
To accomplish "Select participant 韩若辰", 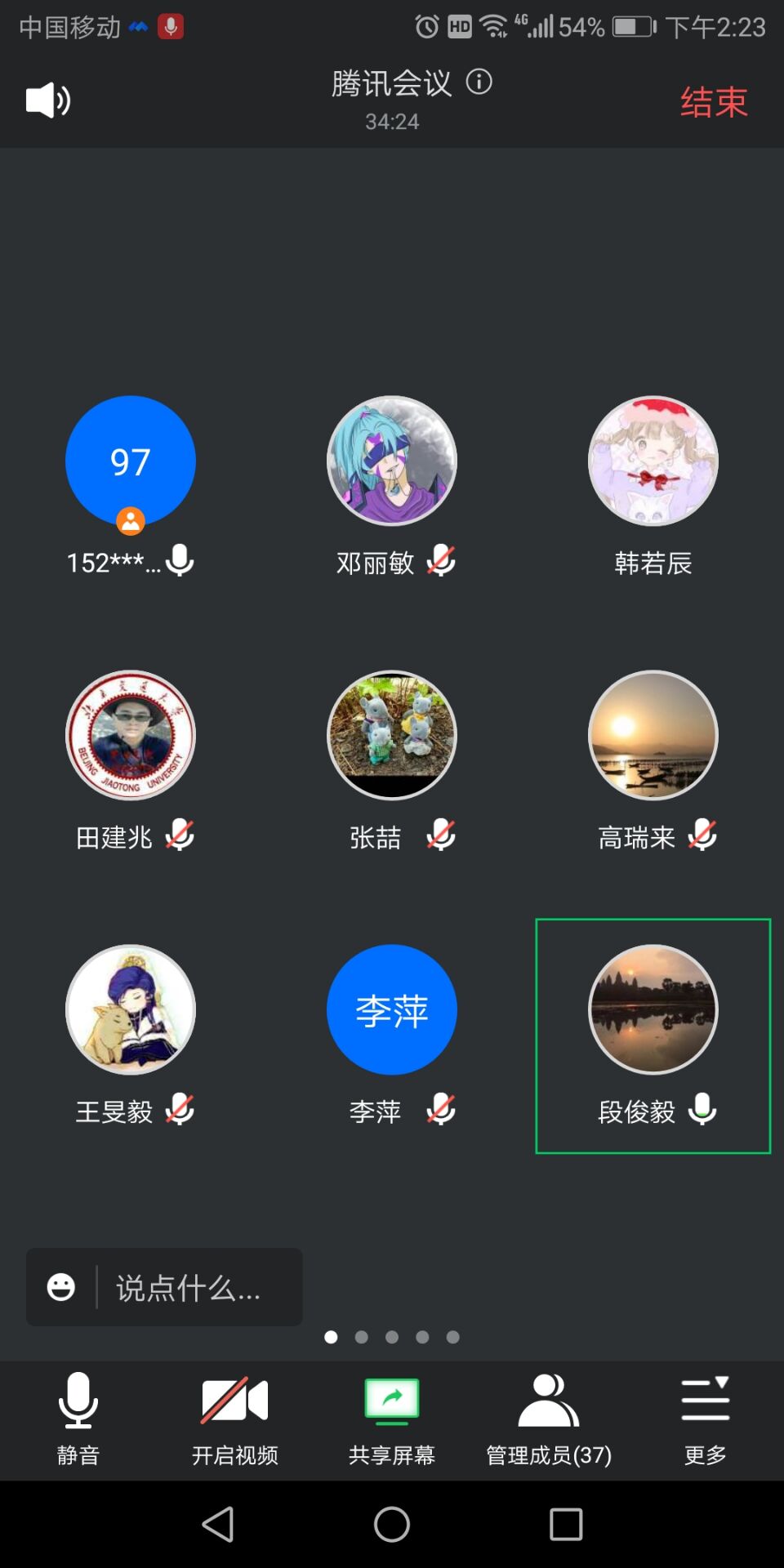I will pyautogui.click(x=653, y=462).
